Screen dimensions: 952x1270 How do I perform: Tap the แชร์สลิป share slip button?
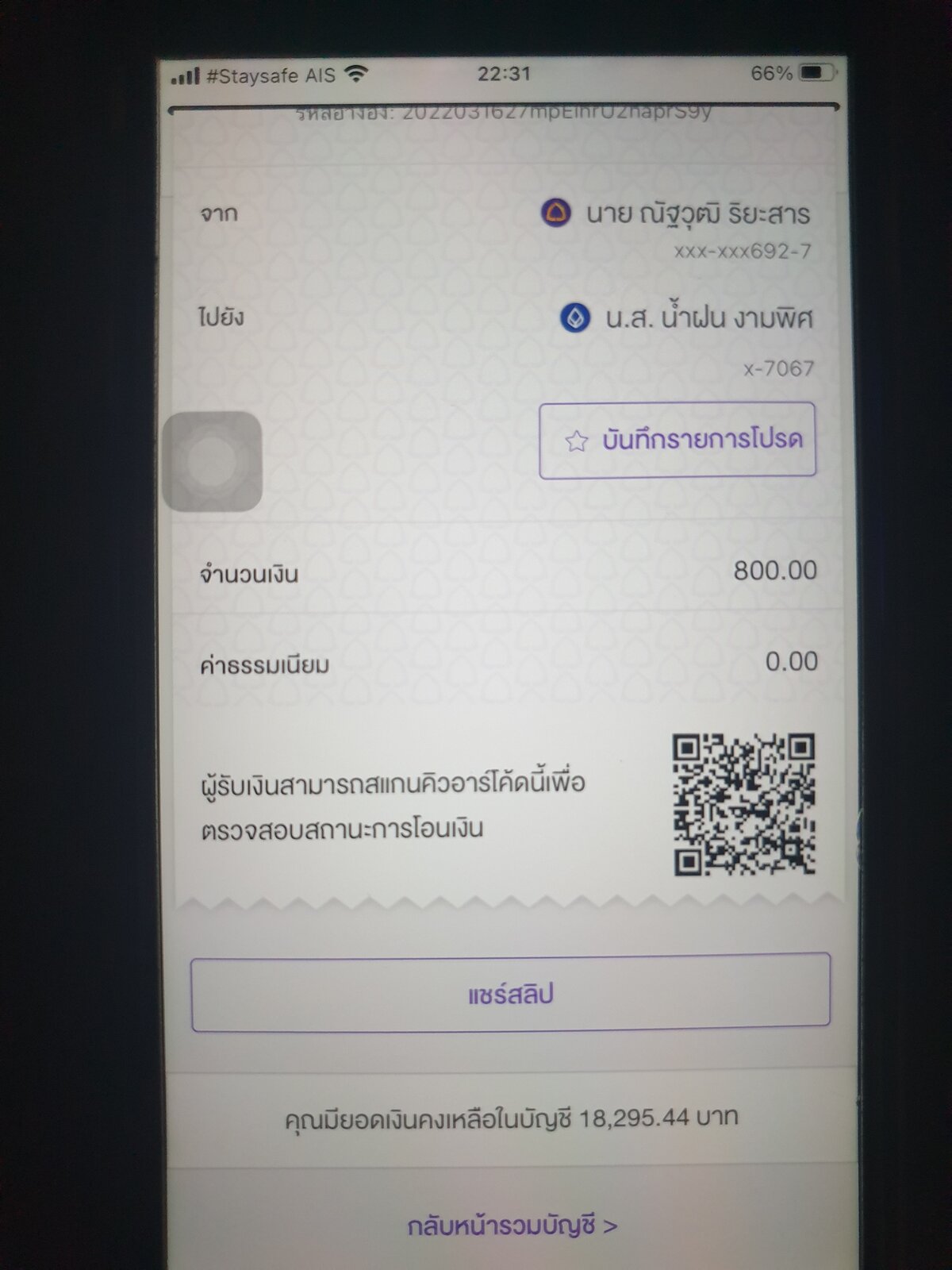click(x=510, y=993)
